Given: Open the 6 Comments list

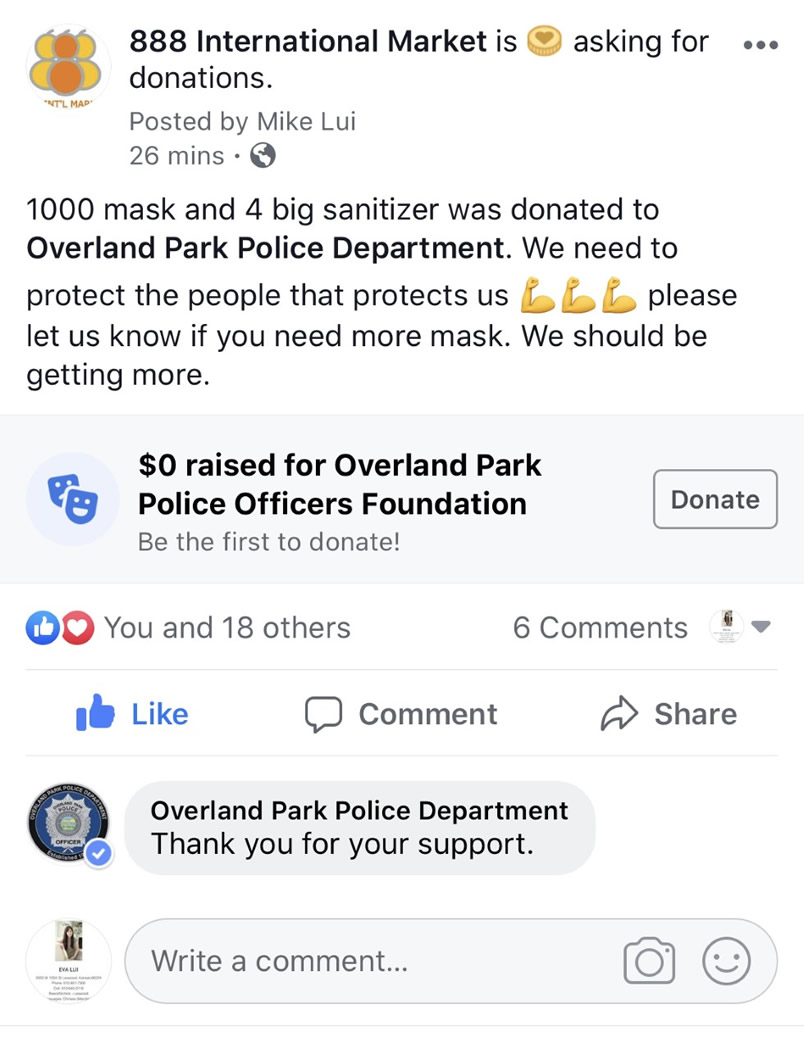Looking at the screenshot, I should coord(599,628).
